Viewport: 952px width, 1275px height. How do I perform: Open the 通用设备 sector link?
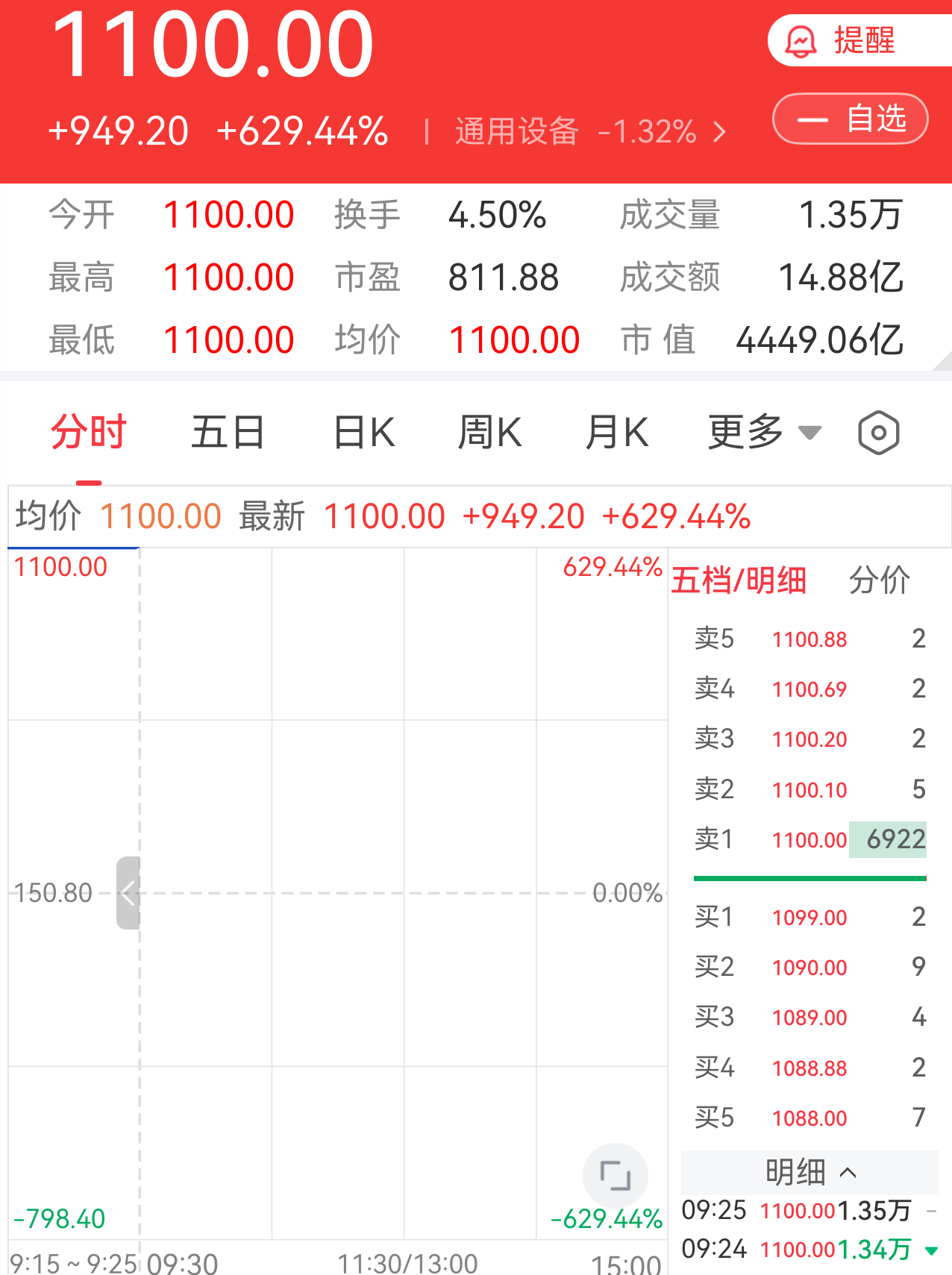[589, 131]
